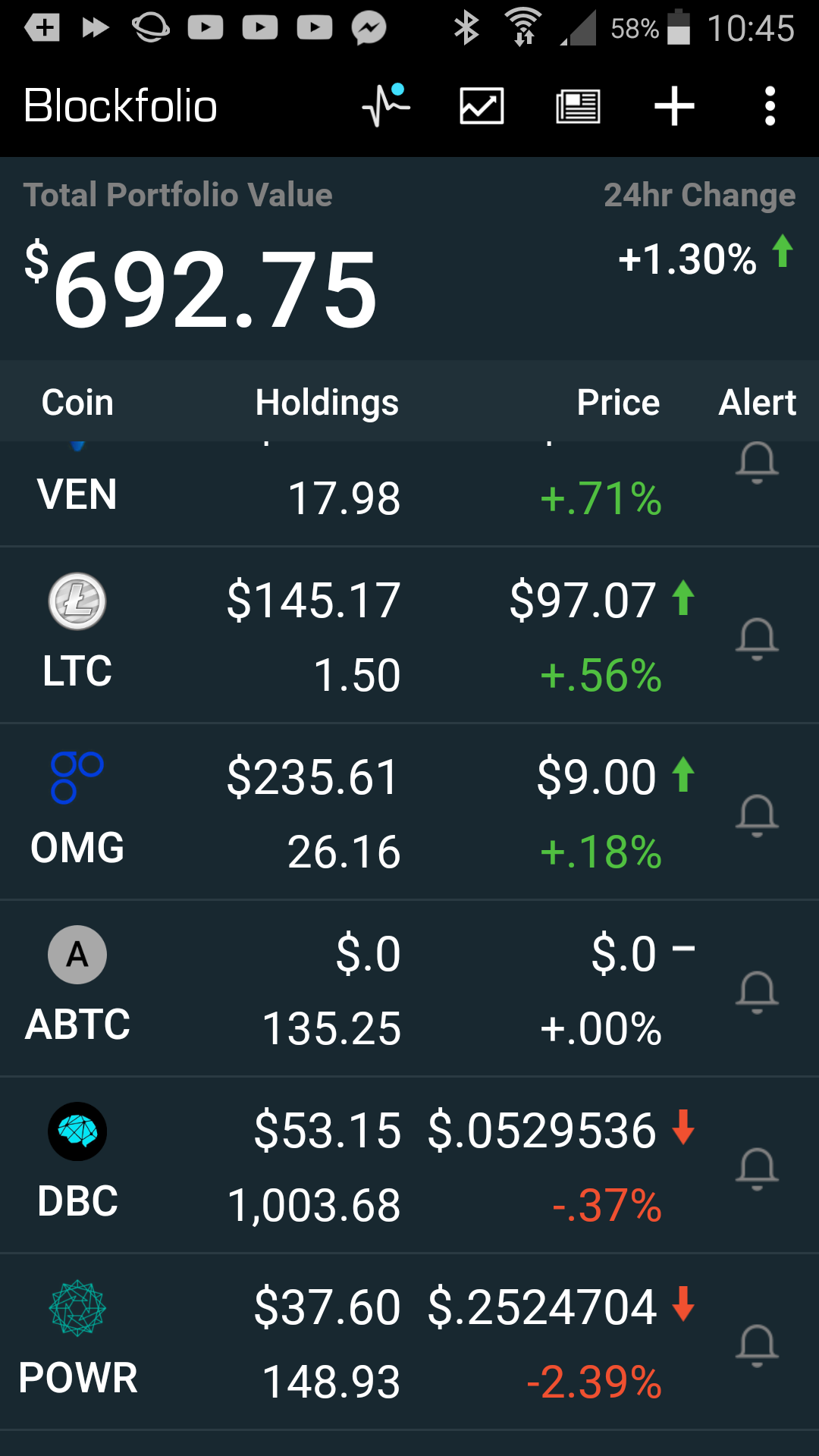Add a new coin with plus
Screen dimensions: 819x1456
(x=674, y=105)
